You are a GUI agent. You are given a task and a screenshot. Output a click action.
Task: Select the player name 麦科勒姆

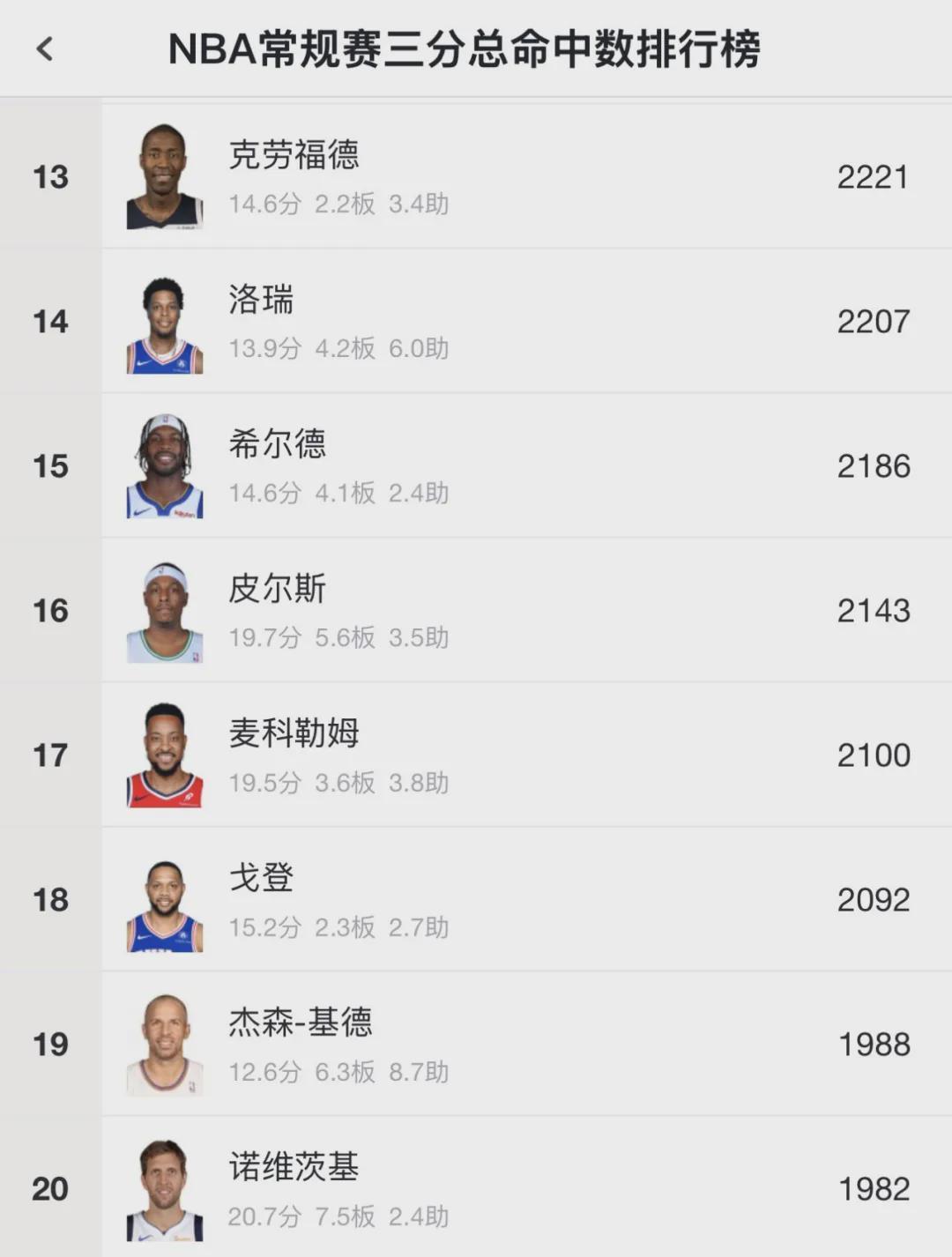click(x=295, y=735)
